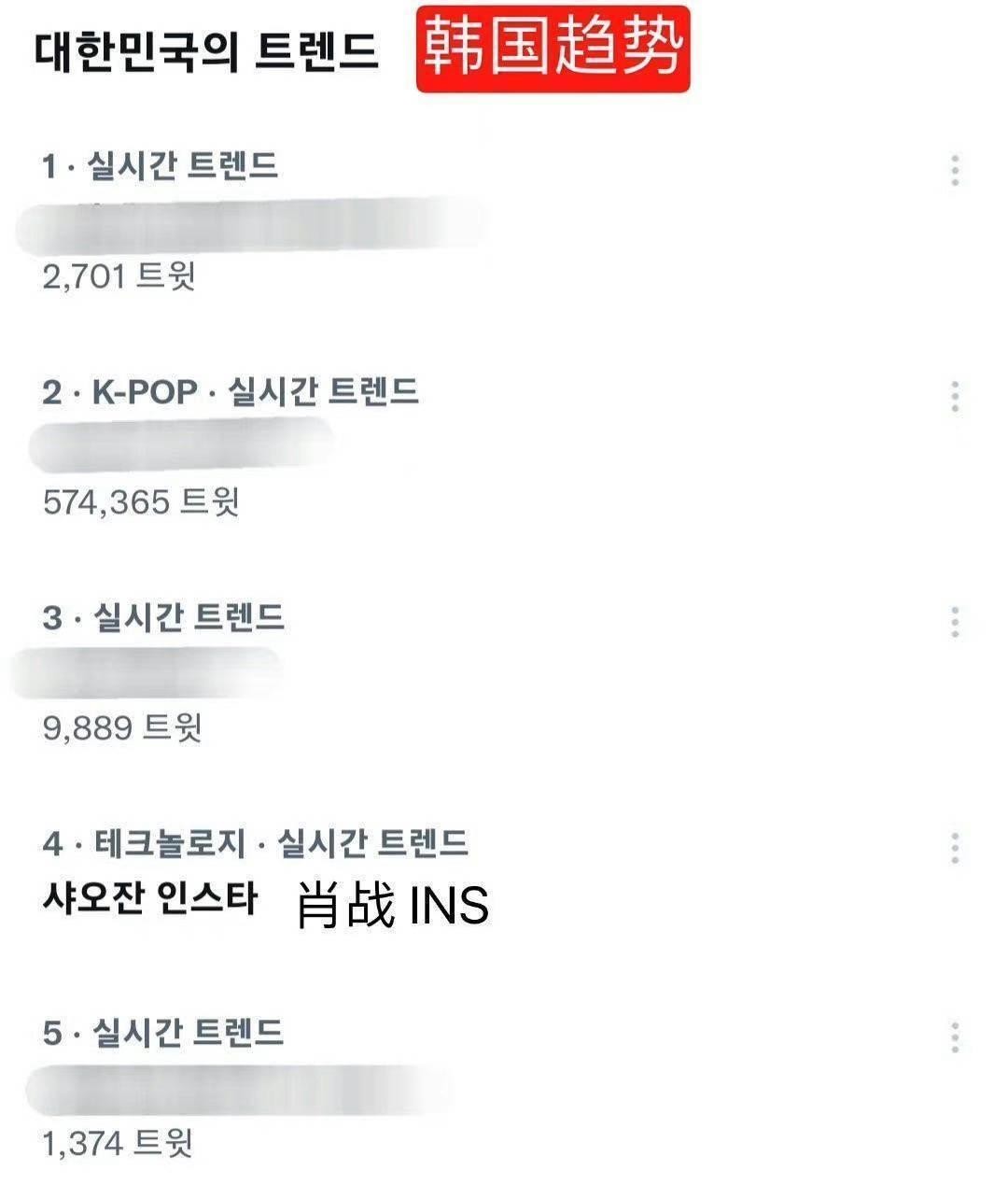Open more options for the number 1 trend
Viewport: 1008px width, 1184px height.
click(954, 171)
